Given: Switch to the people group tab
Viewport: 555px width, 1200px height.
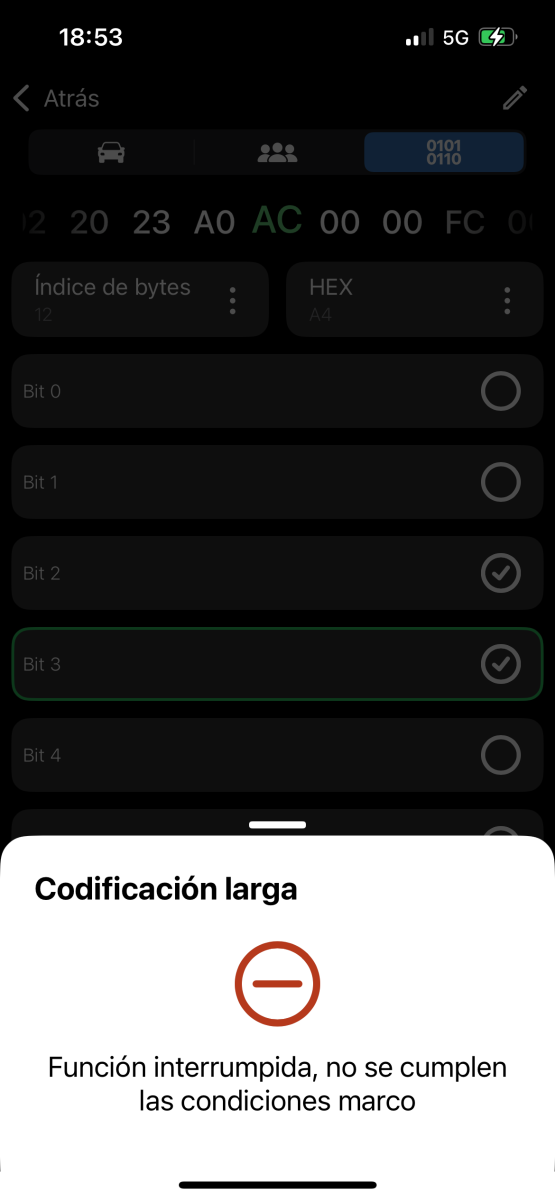Looking at the screenshot, I should click(x=278, y=153).
